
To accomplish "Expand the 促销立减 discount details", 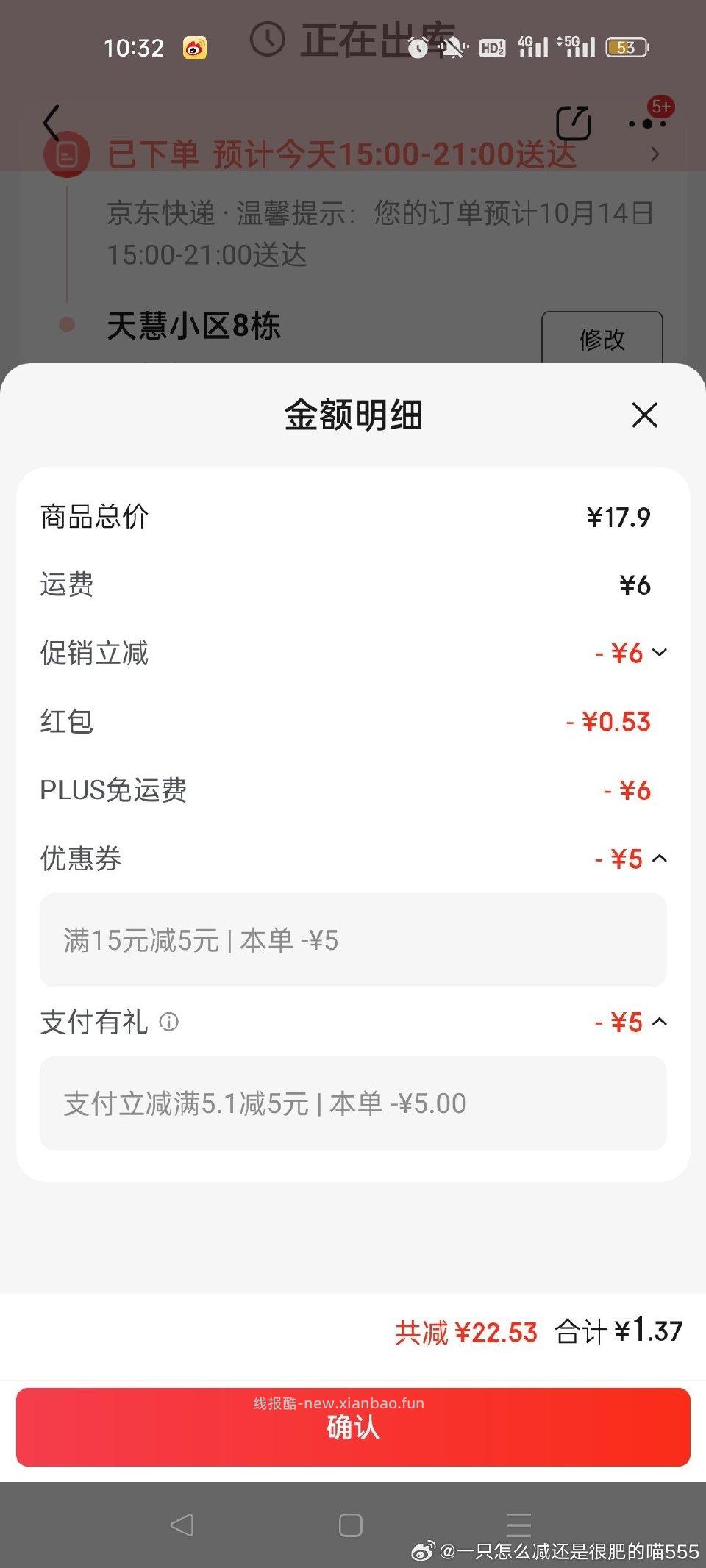I will click(x=660, y=652).
